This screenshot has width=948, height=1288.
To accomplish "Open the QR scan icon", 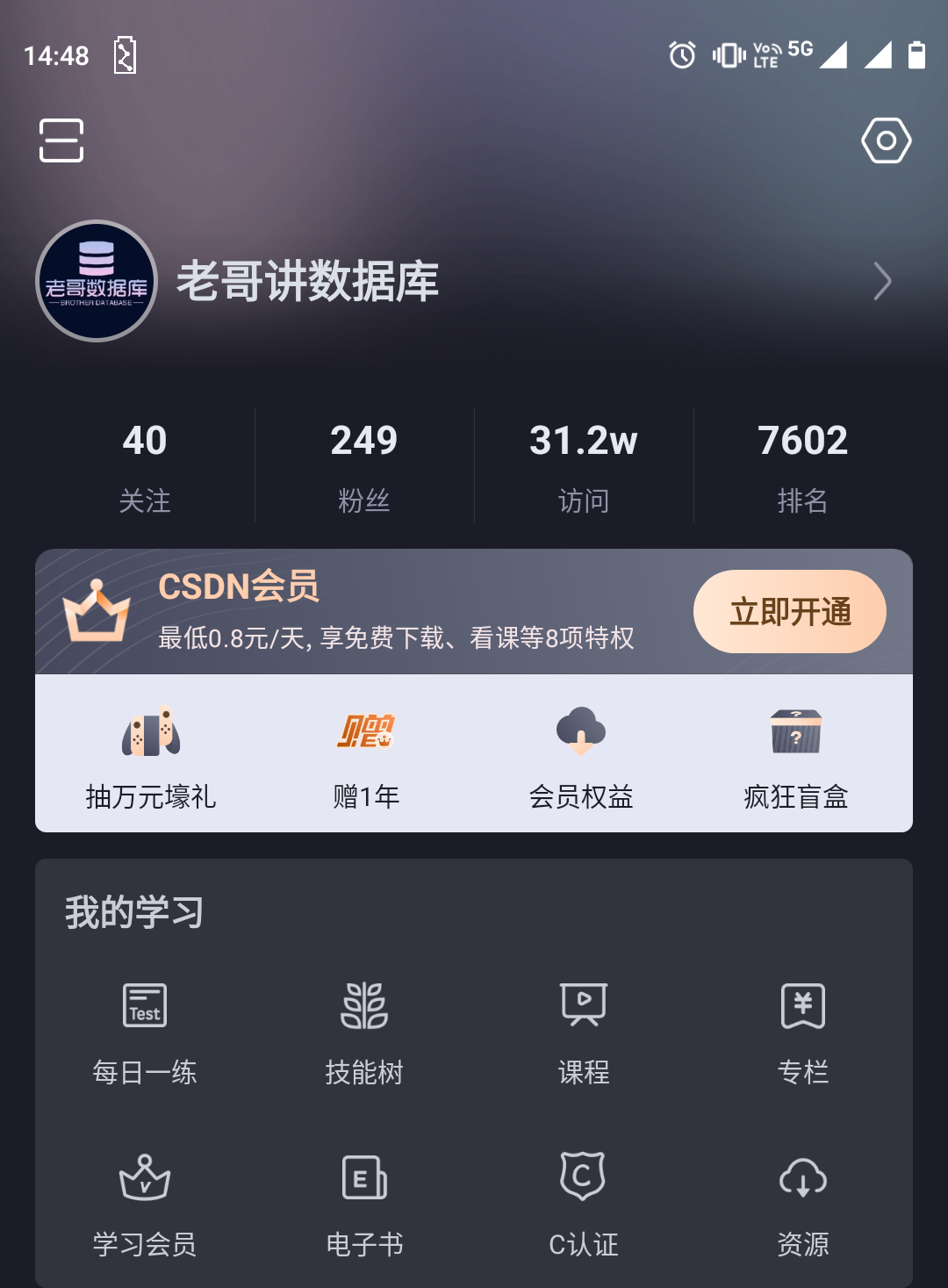I will coord(61,140).
